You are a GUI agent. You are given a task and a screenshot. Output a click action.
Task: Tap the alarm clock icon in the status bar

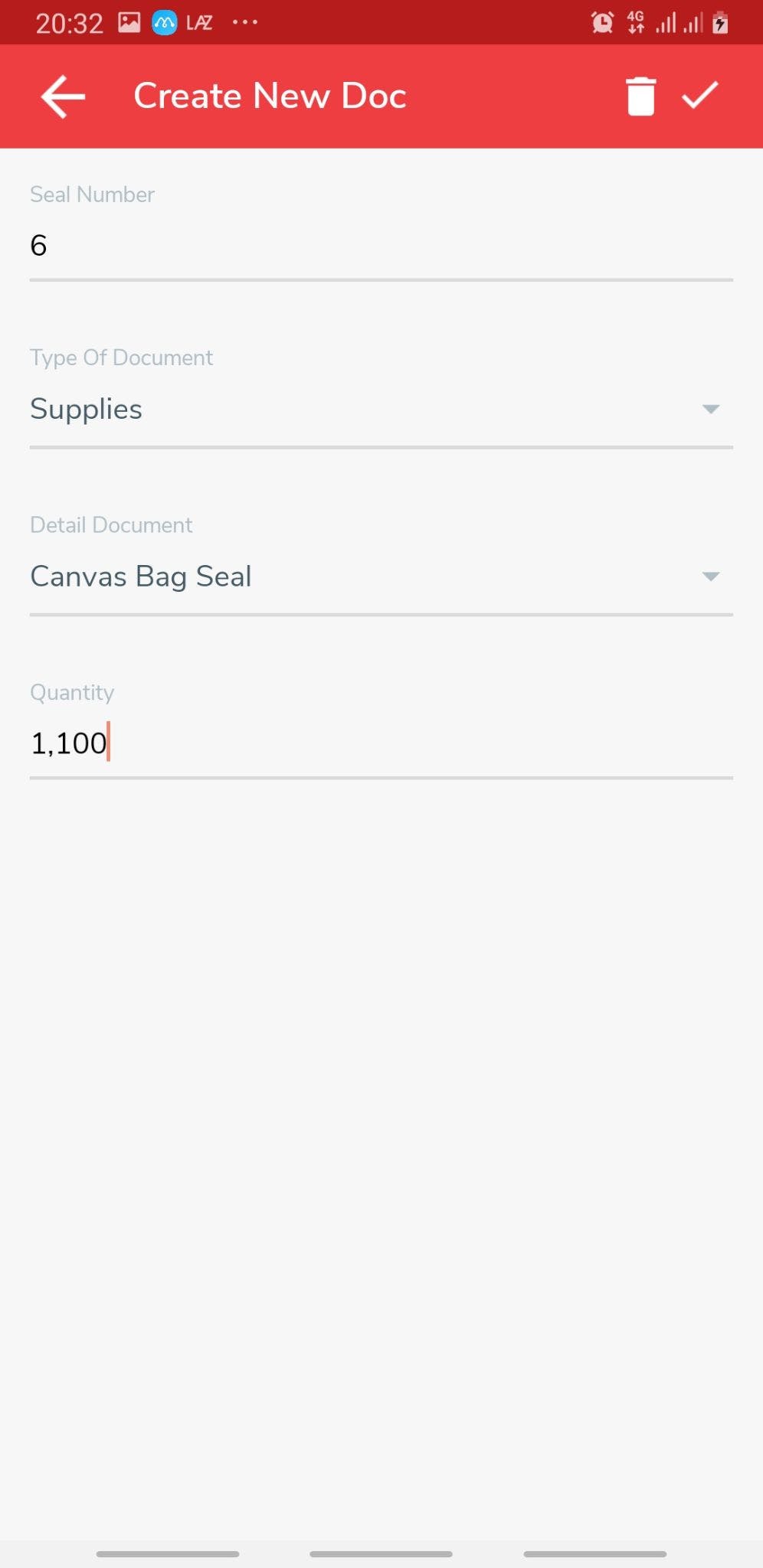point(602,21)
